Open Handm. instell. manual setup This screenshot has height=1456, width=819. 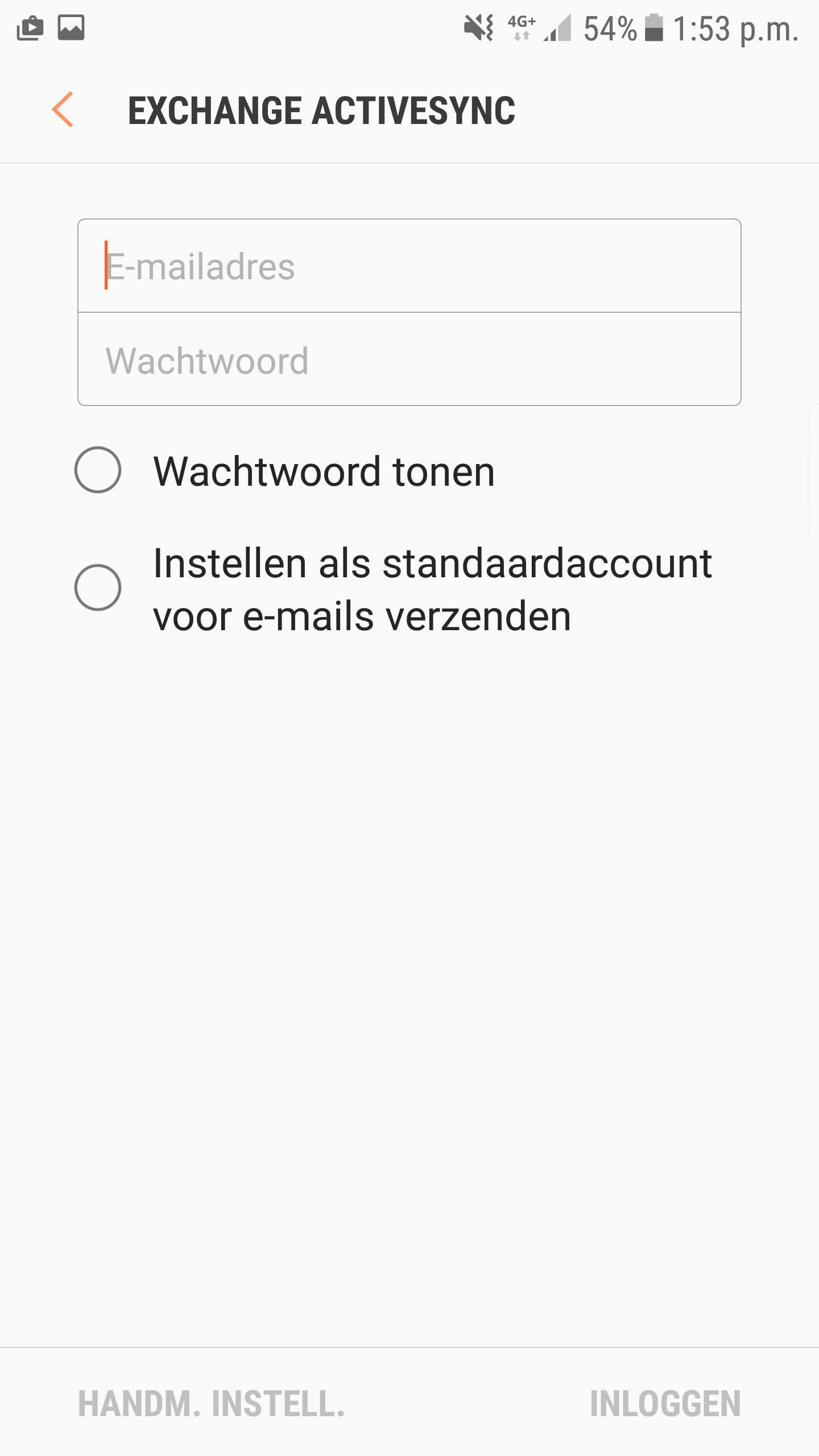(x=212, y=1404)
